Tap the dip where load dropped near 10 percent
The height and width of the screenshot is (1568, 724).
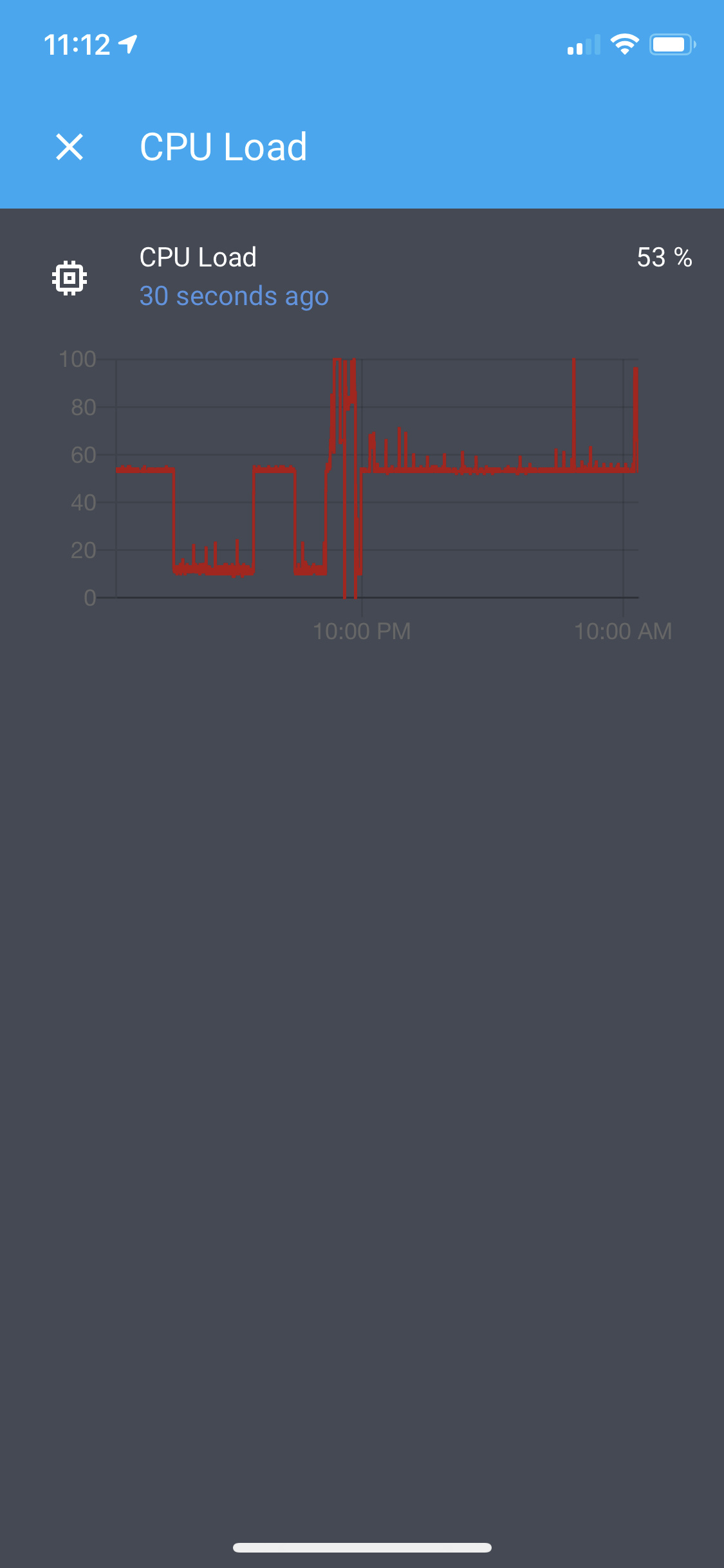pos(212,570)
